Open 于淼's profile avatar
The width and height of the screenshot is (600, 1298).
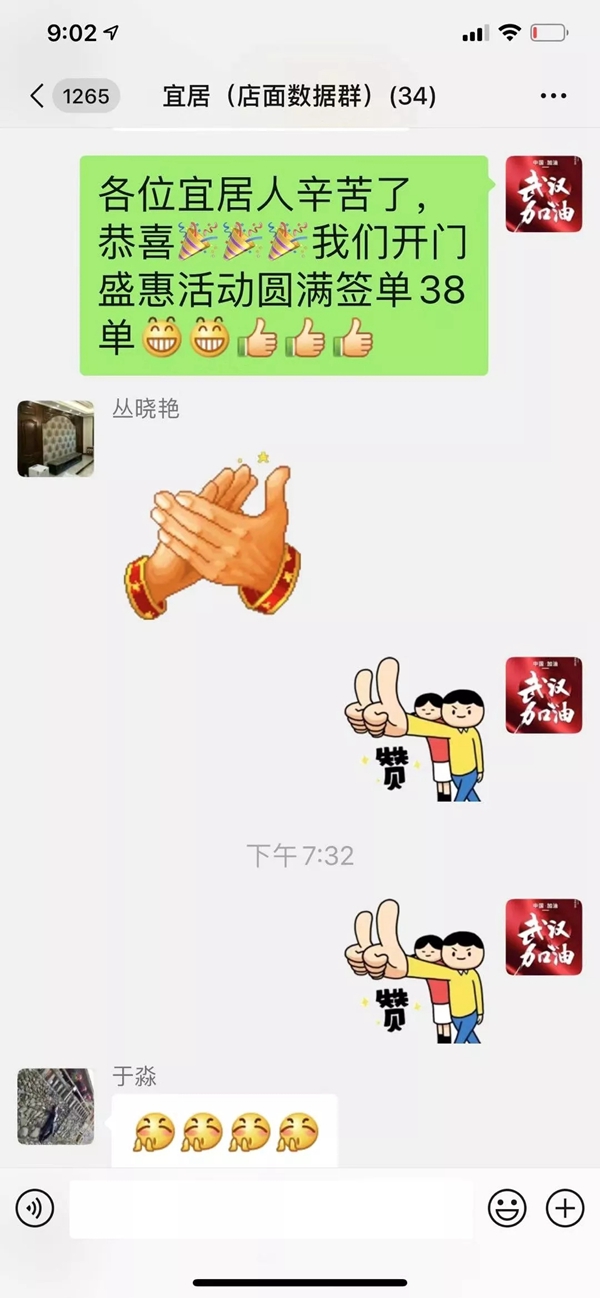click(55, 1106)
